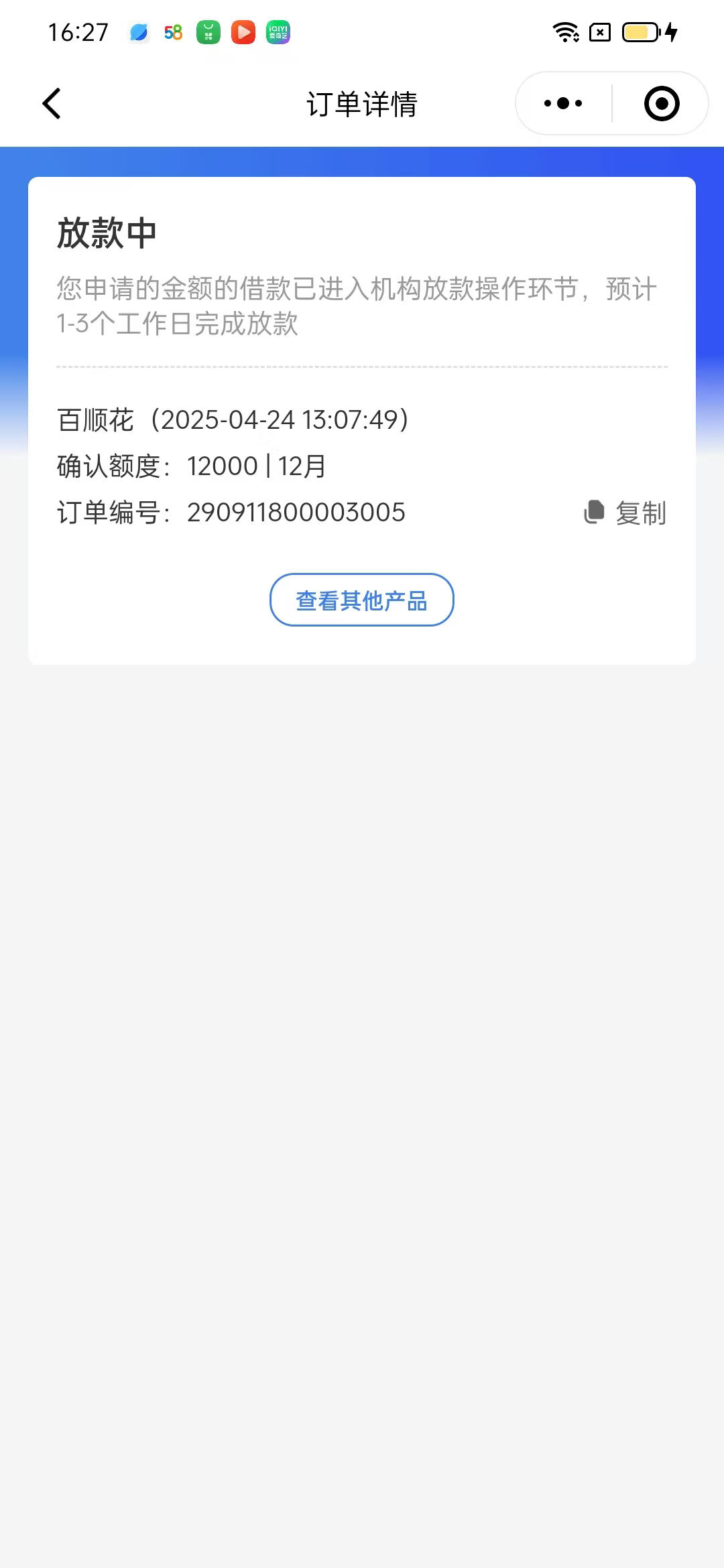
Task: Close the mini program with the circle button
Action: point(662,103)
